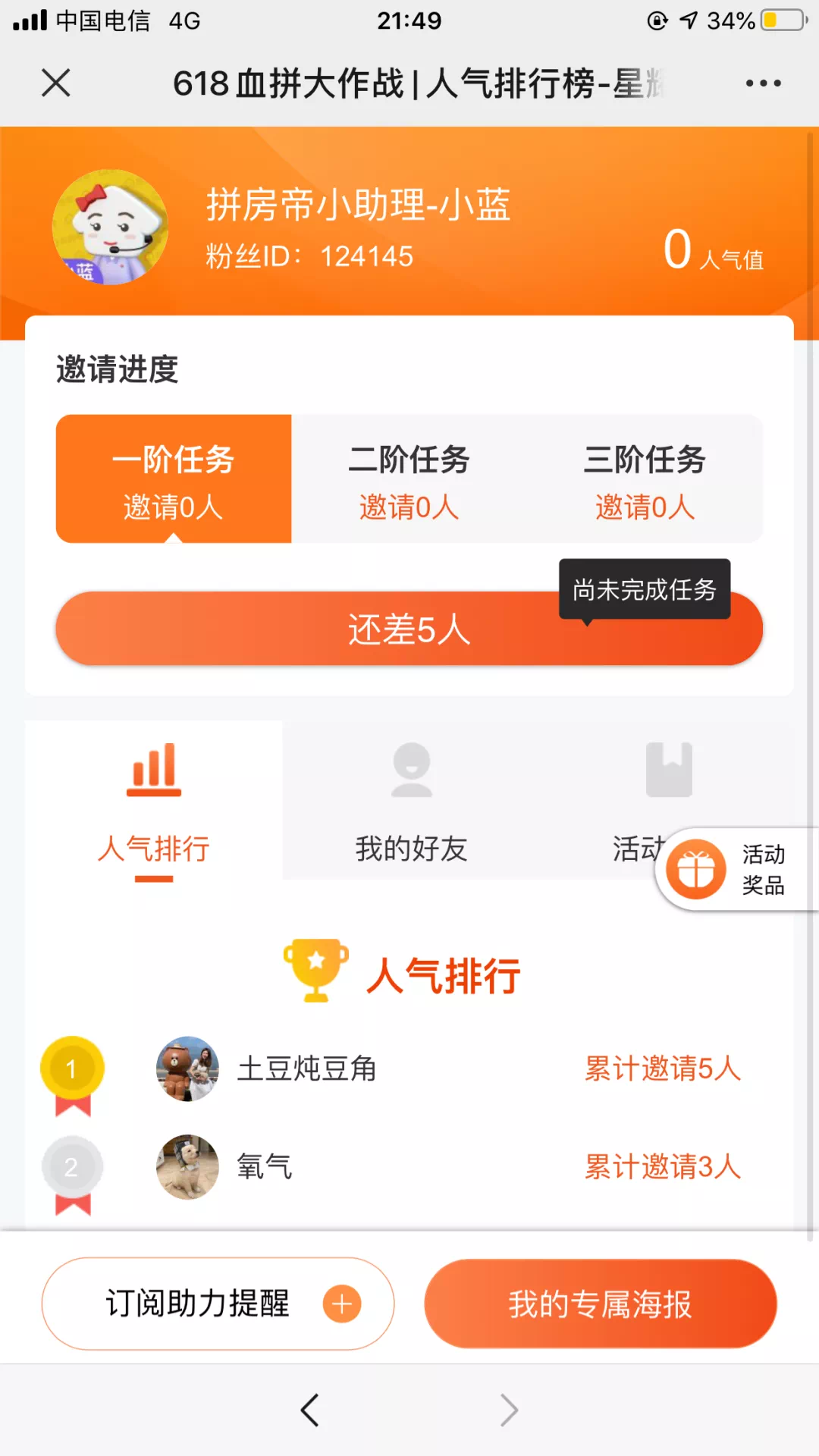
Task: Select the 一阶任务 tab
Action: pos(174,479)
